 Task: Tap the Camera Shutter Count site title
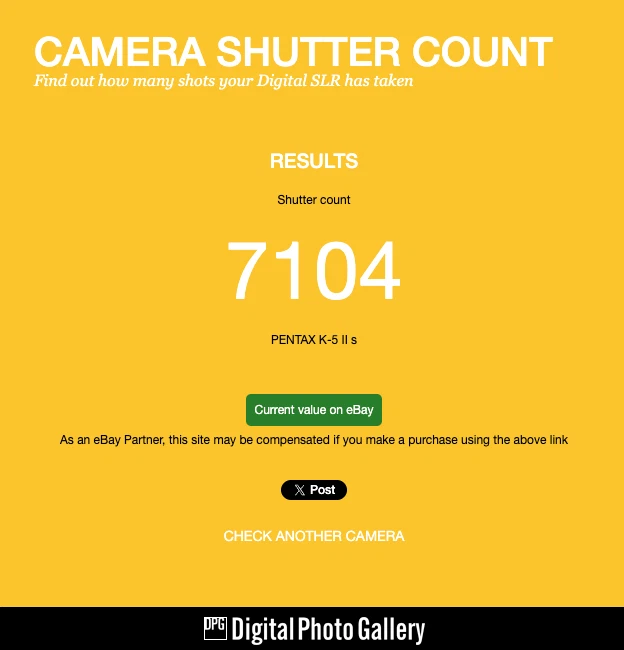(x=293, y=52)
